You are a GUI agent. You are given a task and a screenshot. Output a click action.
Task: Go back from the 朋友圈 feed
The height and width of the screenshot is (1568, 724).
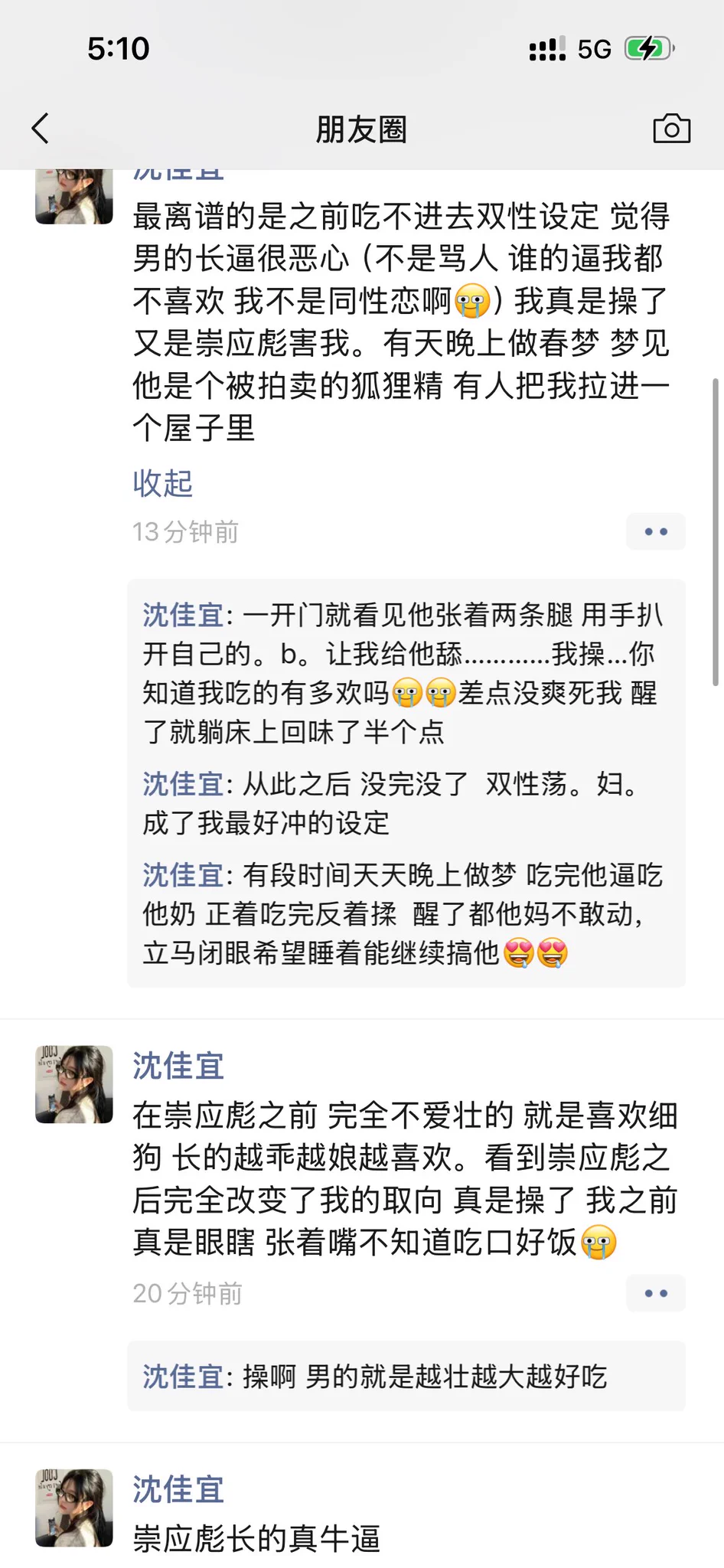[41, 129]
